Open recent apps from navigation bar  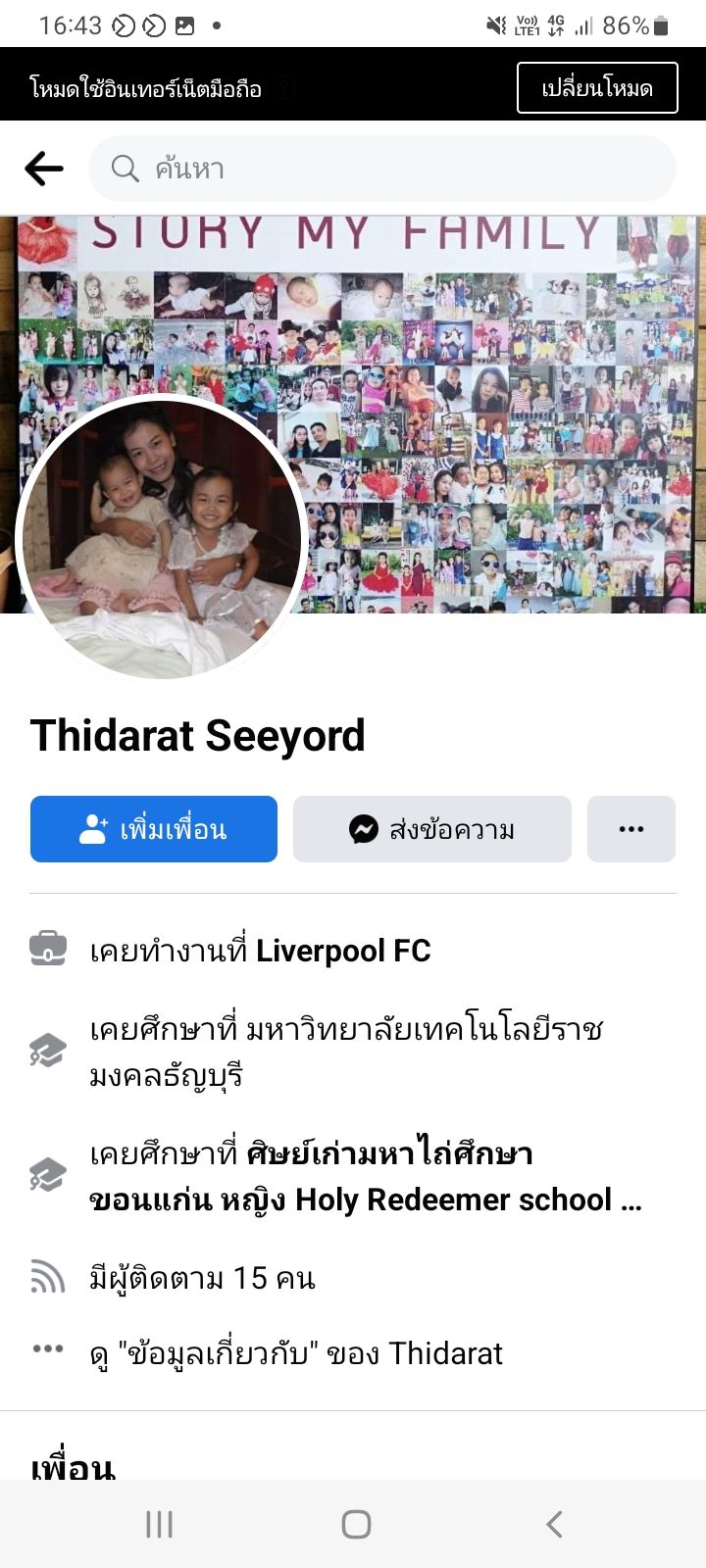159,1524
